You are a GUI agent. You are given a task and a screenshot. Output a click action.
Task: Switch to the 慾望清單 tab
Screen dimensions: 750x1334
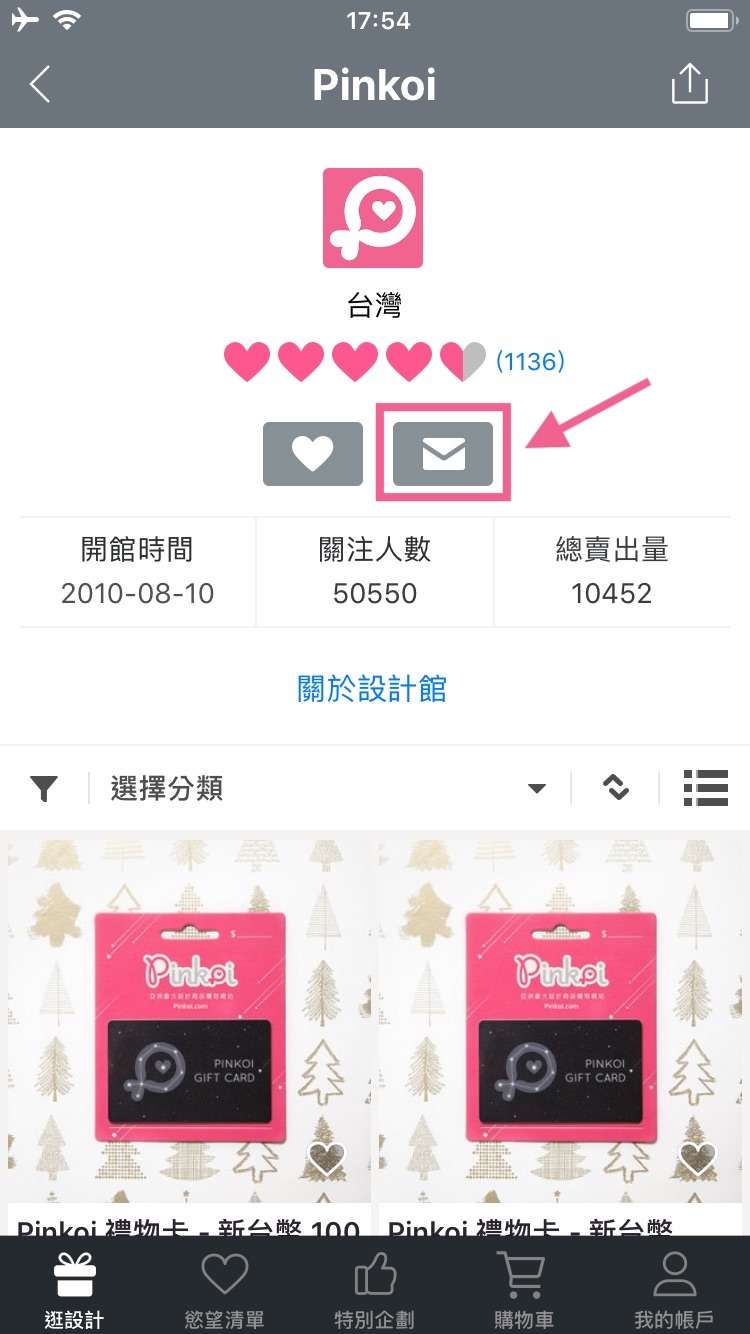click(x=224, y=1290)
